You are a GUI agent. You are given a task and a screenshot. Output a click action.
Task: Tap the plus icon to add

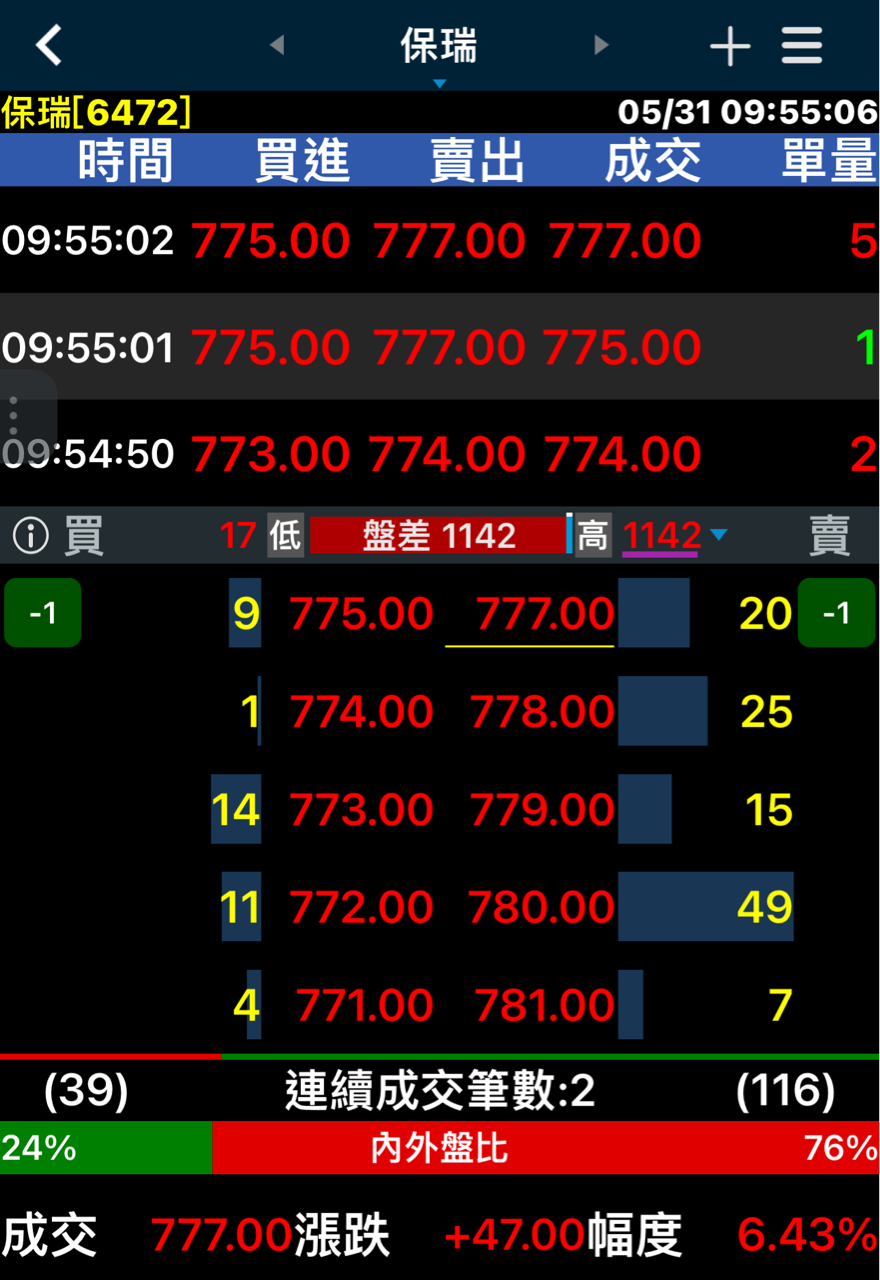coord(730,46)
